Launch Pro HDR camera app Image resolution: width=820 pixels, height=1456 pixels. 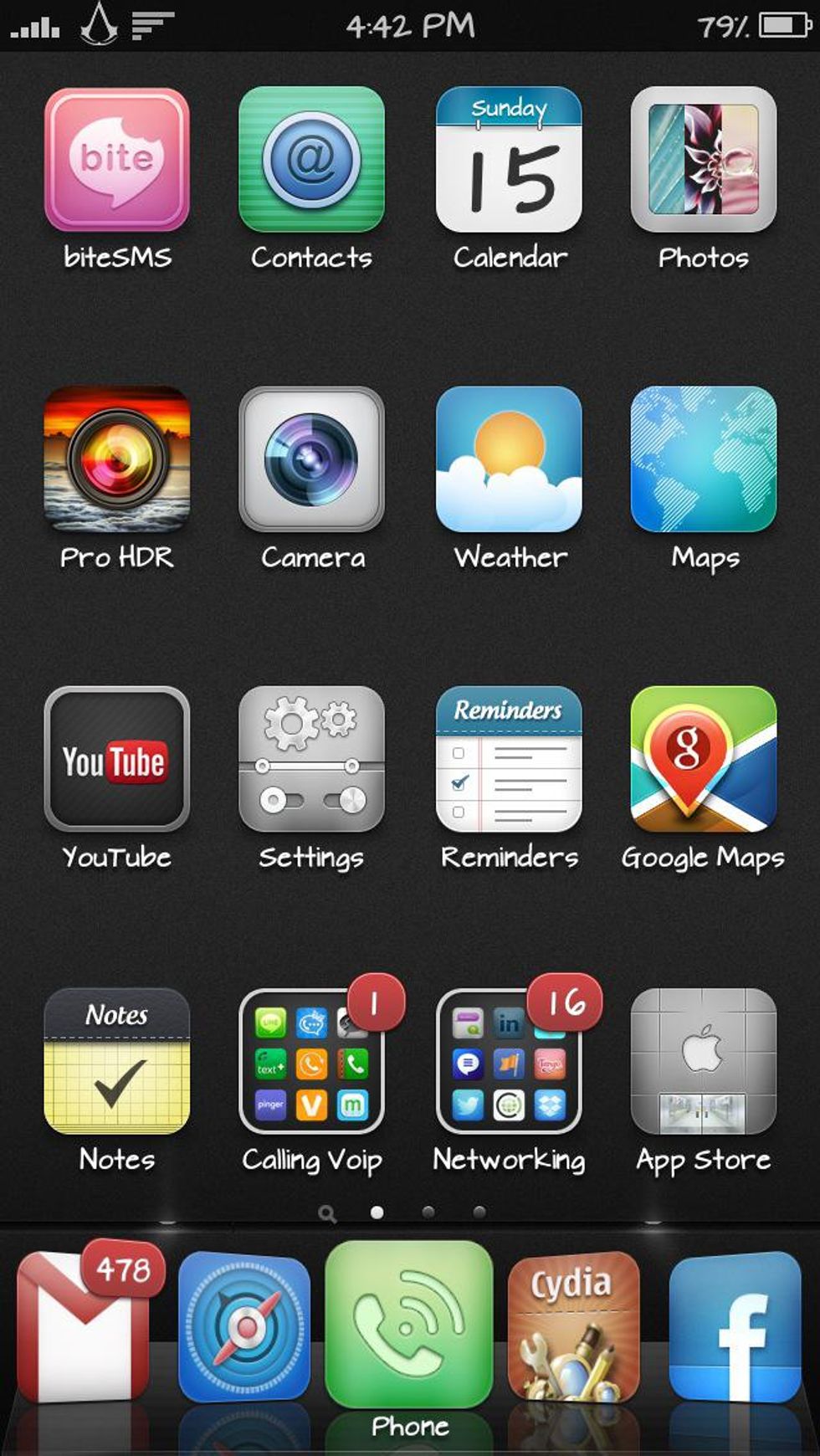117,459
